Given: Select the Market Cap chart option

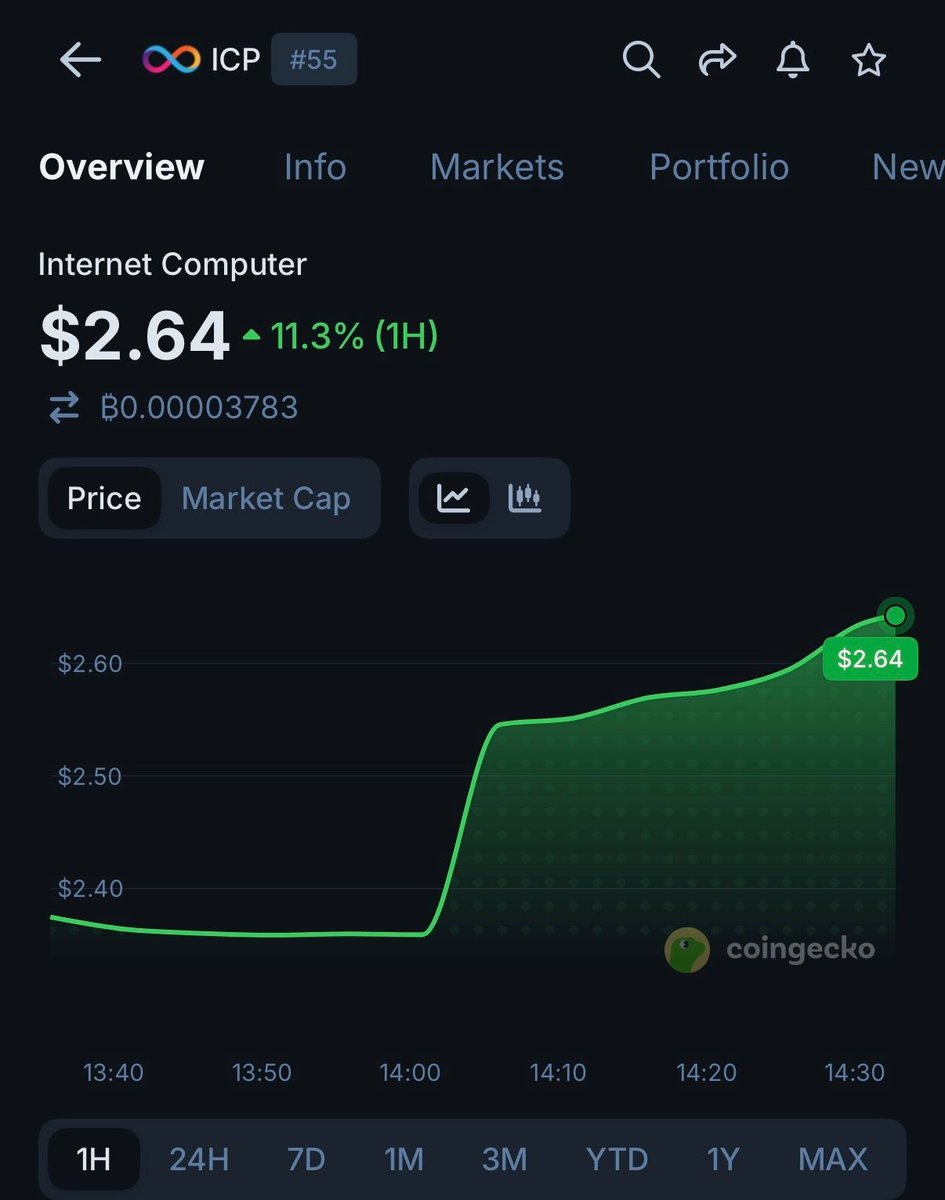Looking at the screenshot, I should pos(266,498).
